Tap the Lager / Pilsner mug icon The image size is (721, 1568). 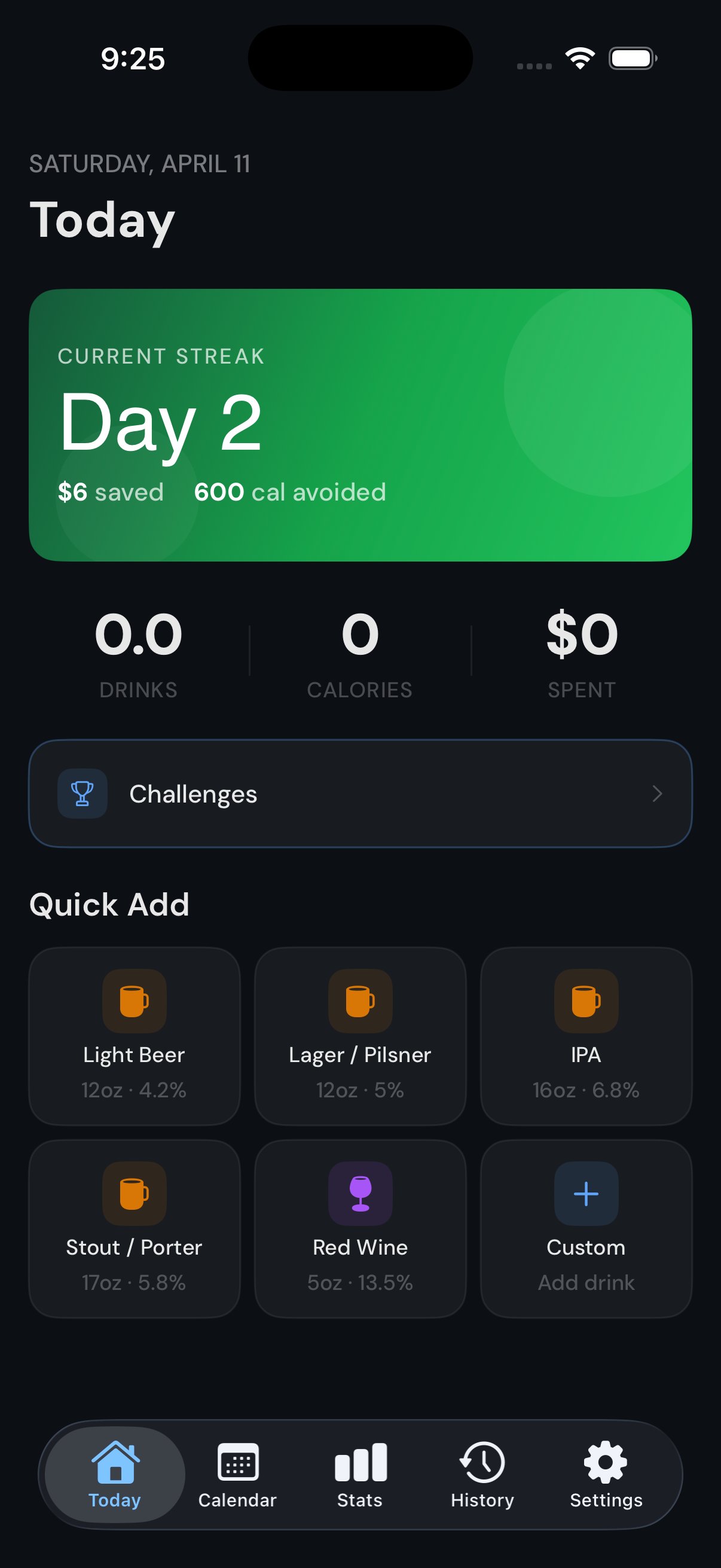359,1001
